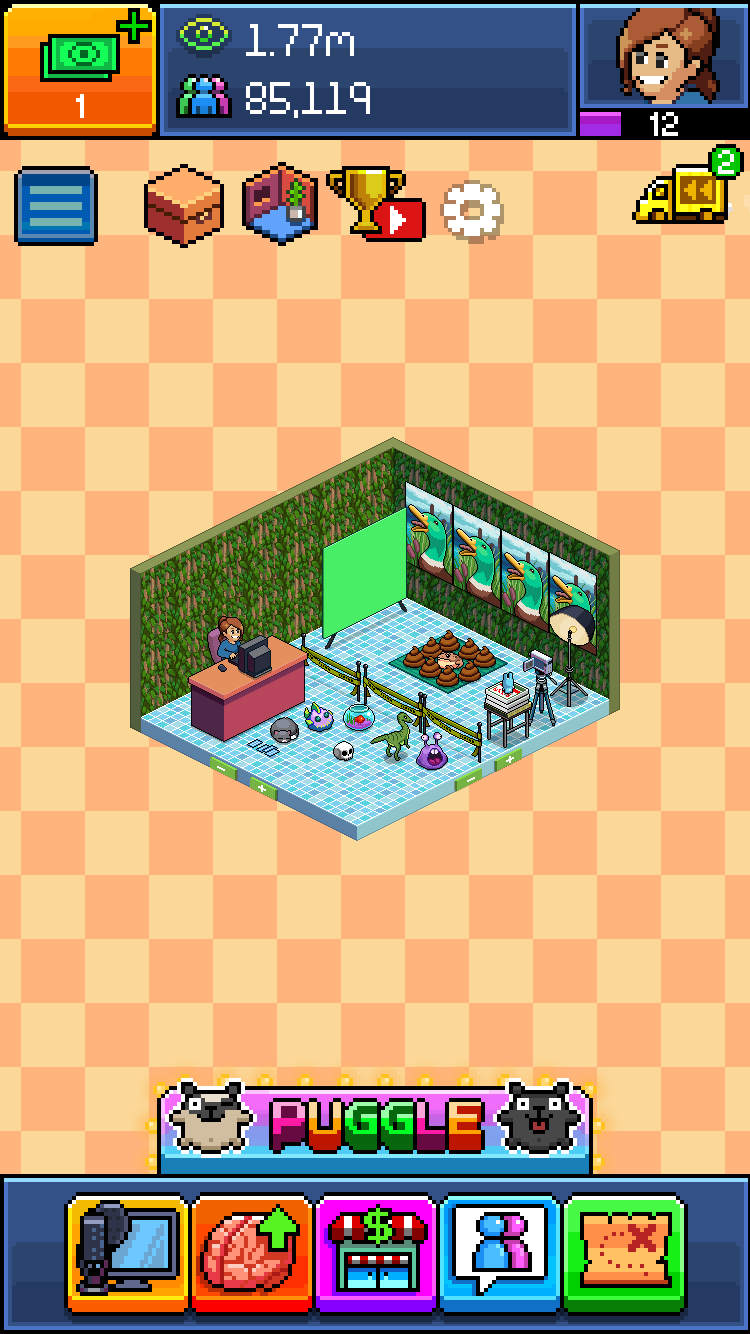The height and width of the screenshot is (1334, 750).
Task: Tap the character at the desk
Action: point(229,642)
